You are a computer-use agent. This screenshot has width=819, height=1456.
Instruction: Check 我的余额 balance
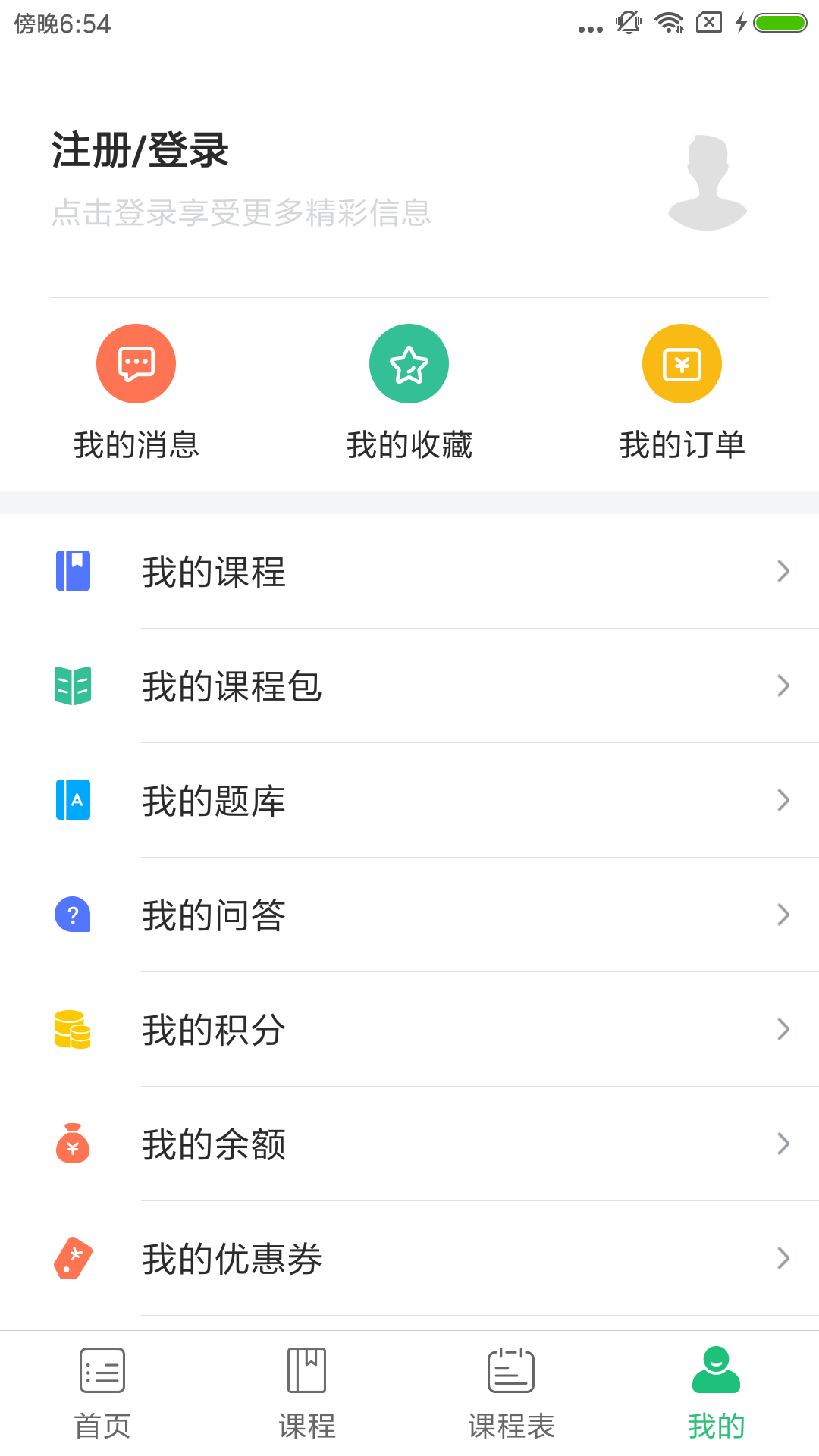pyautogui.click(x=409, y=1144)
